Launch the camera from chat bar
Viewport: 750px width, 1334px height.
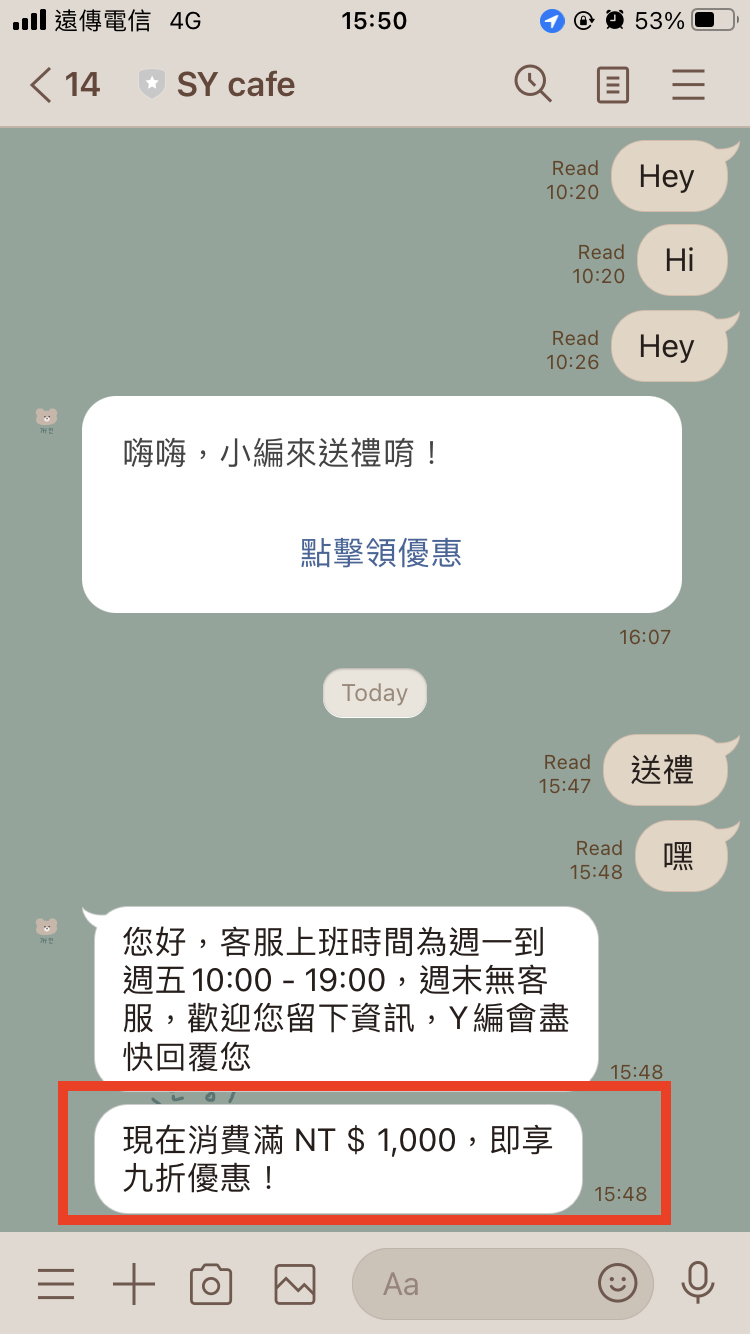[211, 1284]
